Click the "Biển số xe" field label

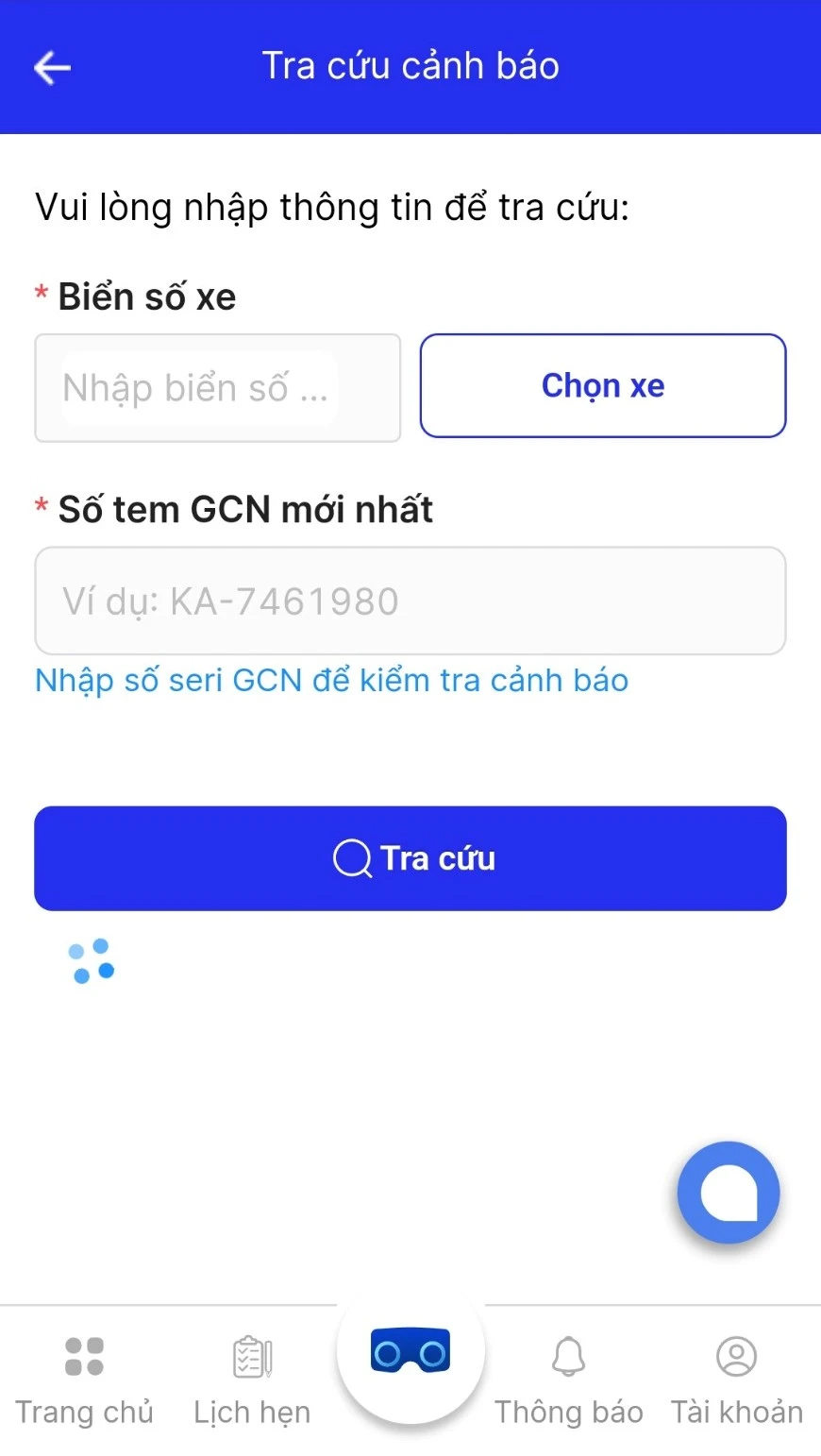tap(145, 296)
